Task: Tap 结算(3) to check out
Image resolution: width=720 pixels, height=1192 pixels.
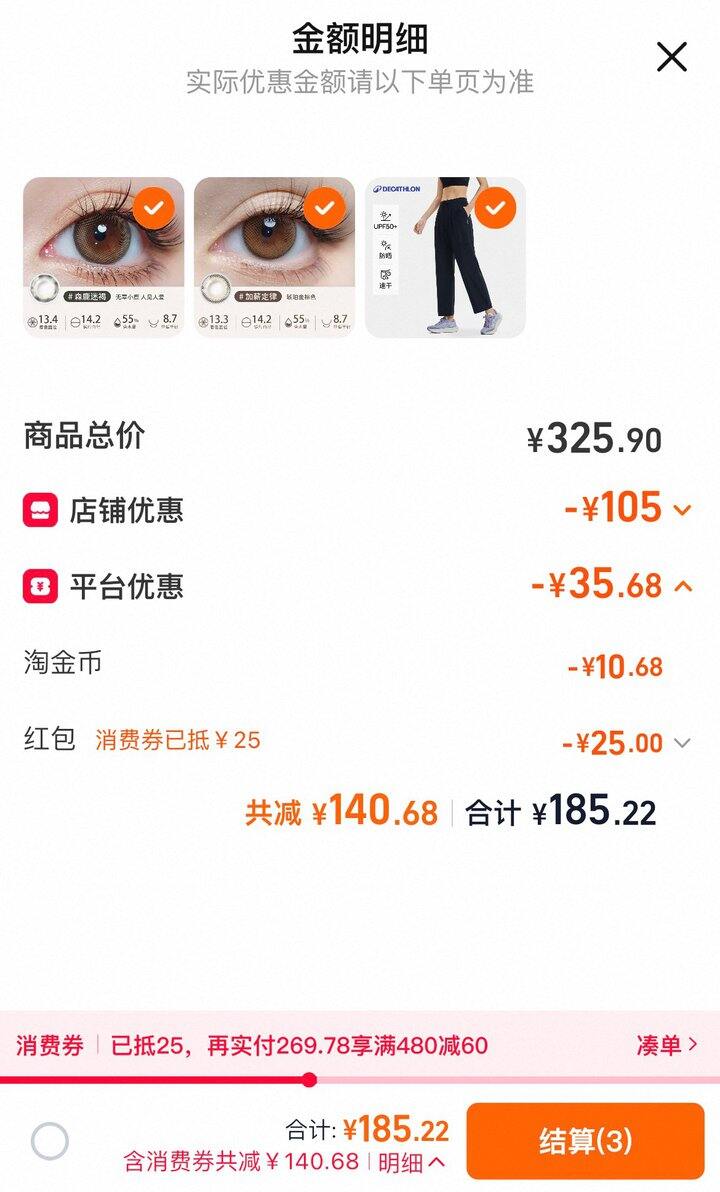Action: [585, 1140]
